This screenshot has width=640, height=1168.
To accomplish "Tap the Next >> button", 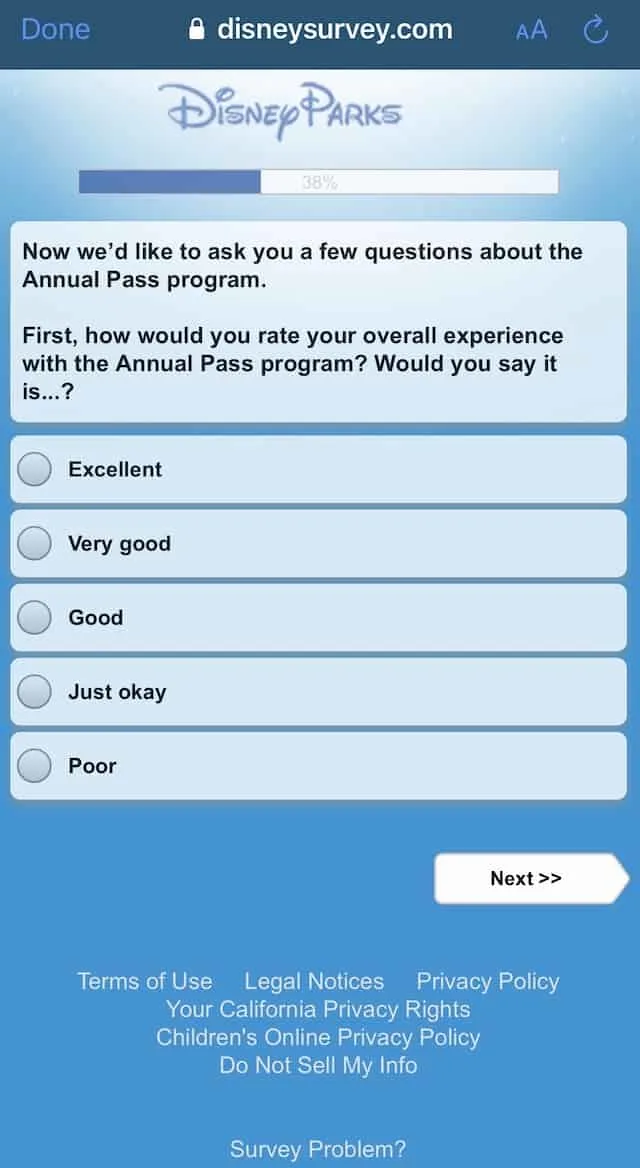I will 531,879.
